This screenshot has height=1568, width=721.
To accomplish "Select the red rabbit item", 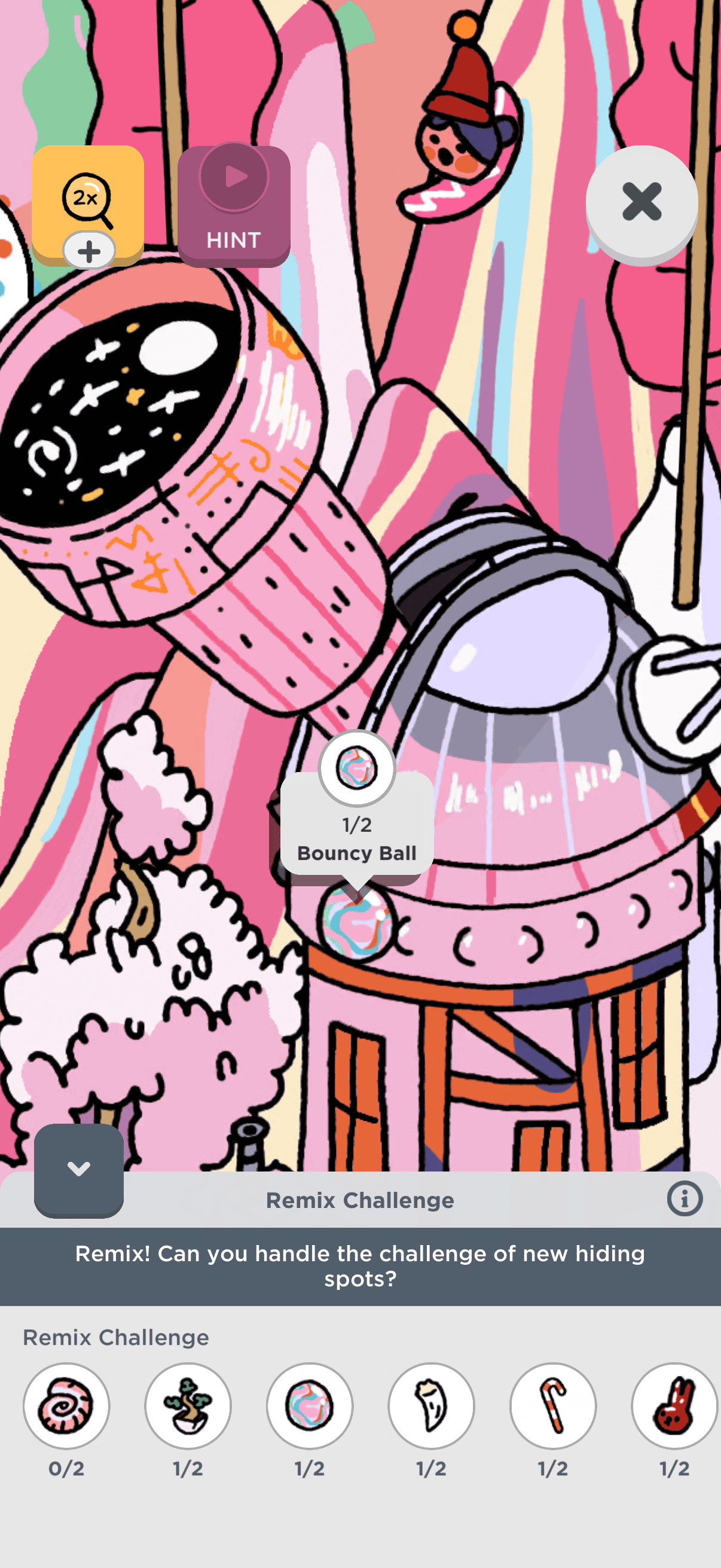I will (x=674, y=1405).
